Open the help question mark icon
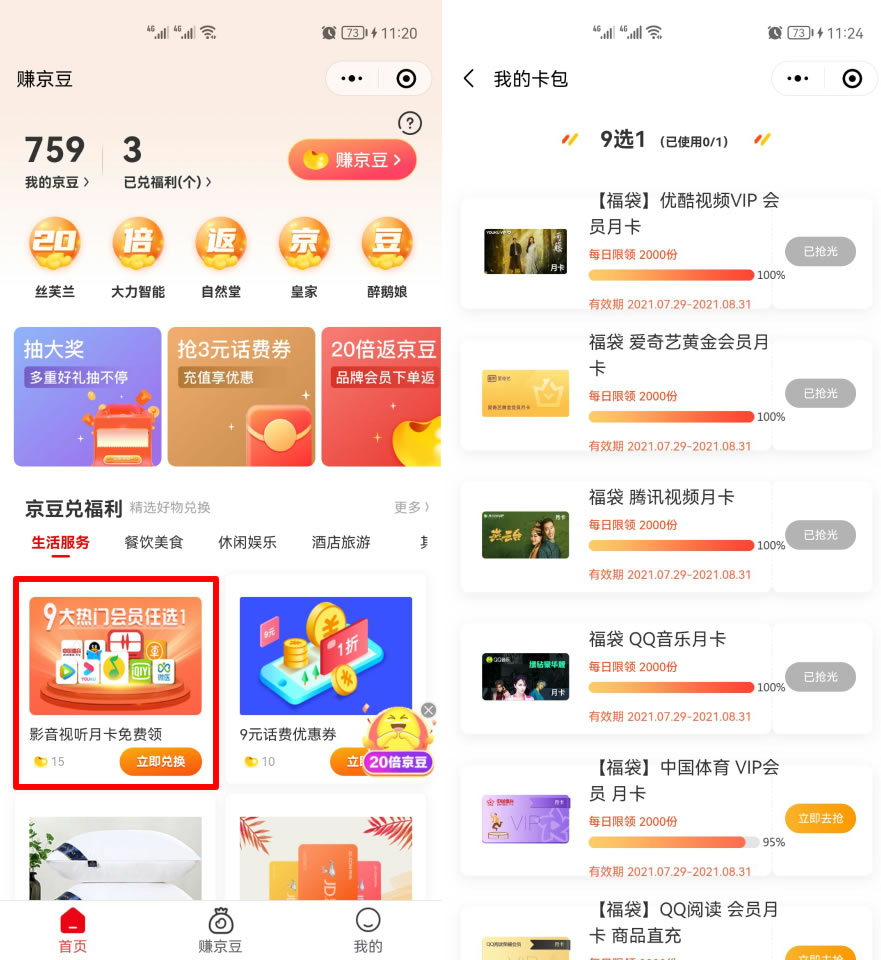The image size is (881, 960). pos(409,123)
